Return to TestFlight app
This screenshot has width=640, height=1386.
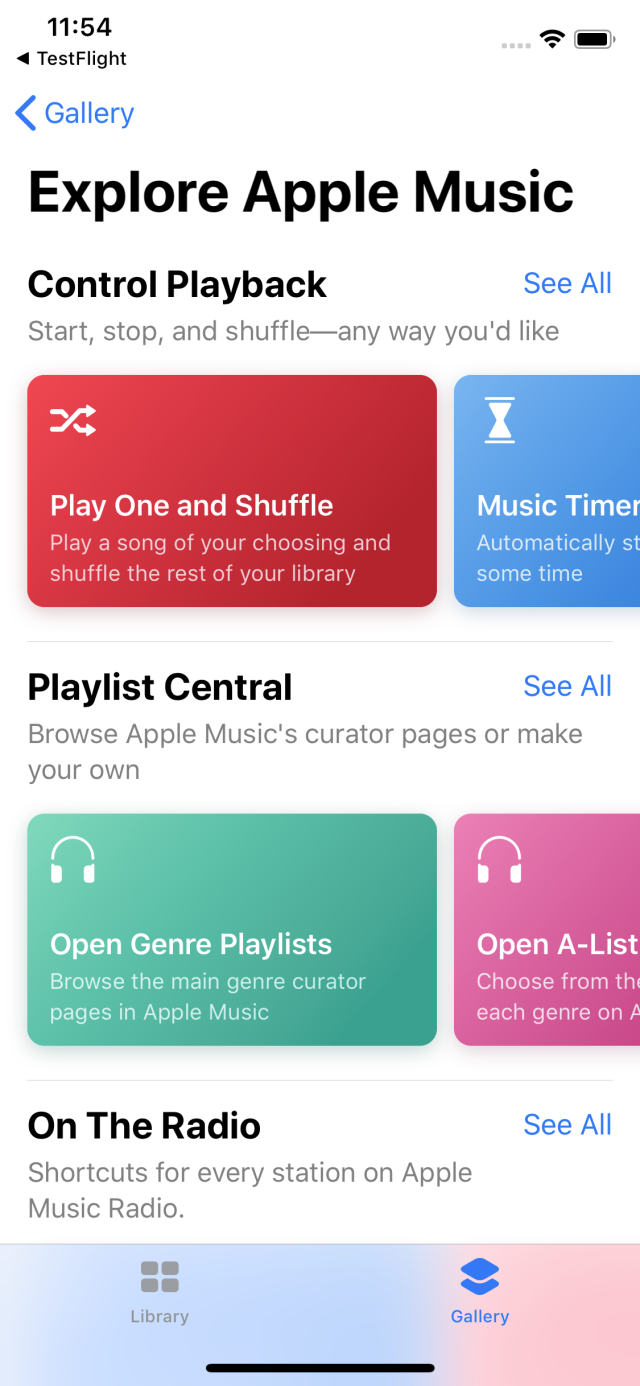click(x=72, y=59)
